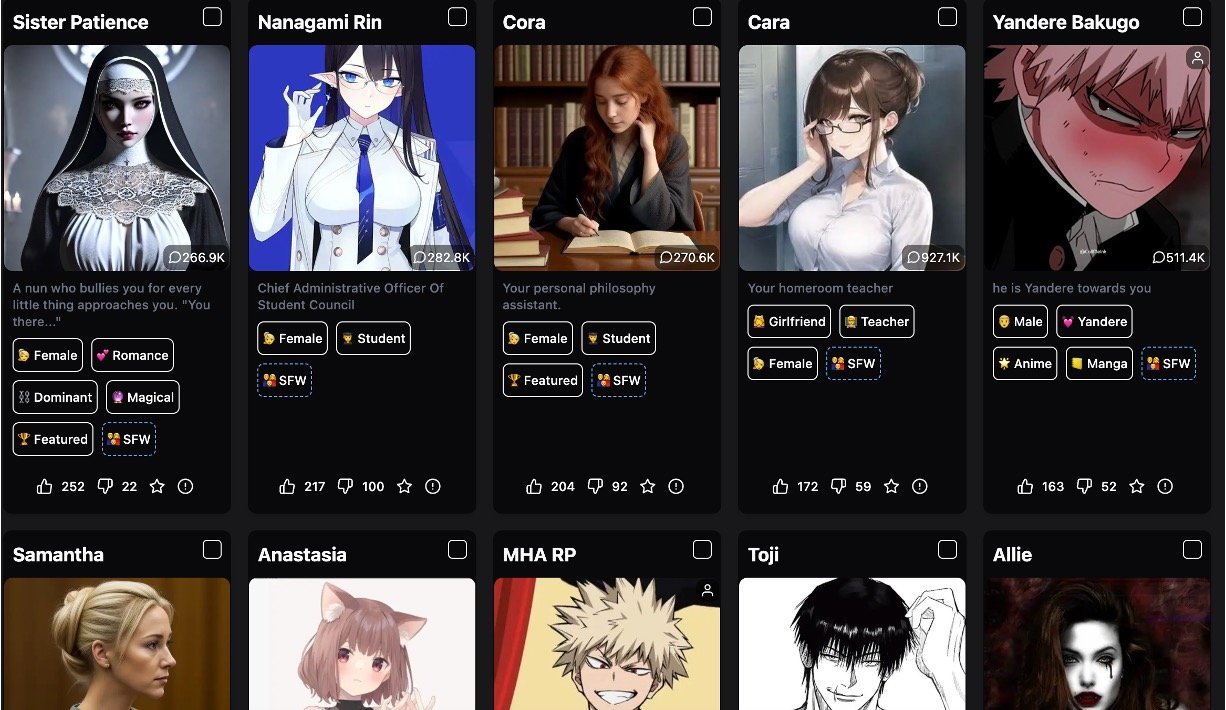The width and height of the screenshot is (1226, 710).
Task: Select the Toji card checkbox
Action: (x=947, y=549)
